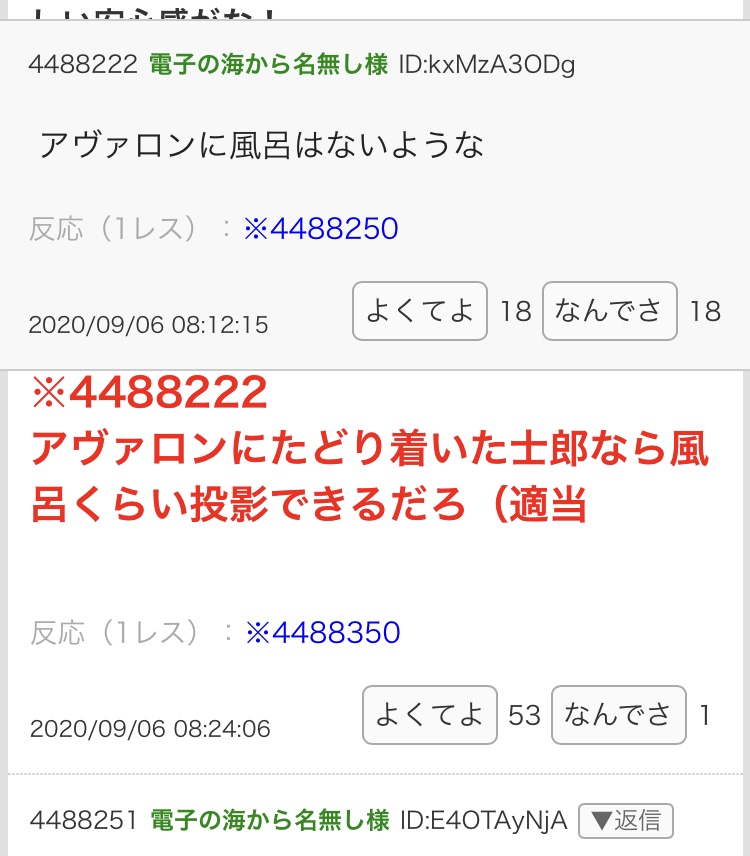Open reply link ※4488350

click(322, 633)
